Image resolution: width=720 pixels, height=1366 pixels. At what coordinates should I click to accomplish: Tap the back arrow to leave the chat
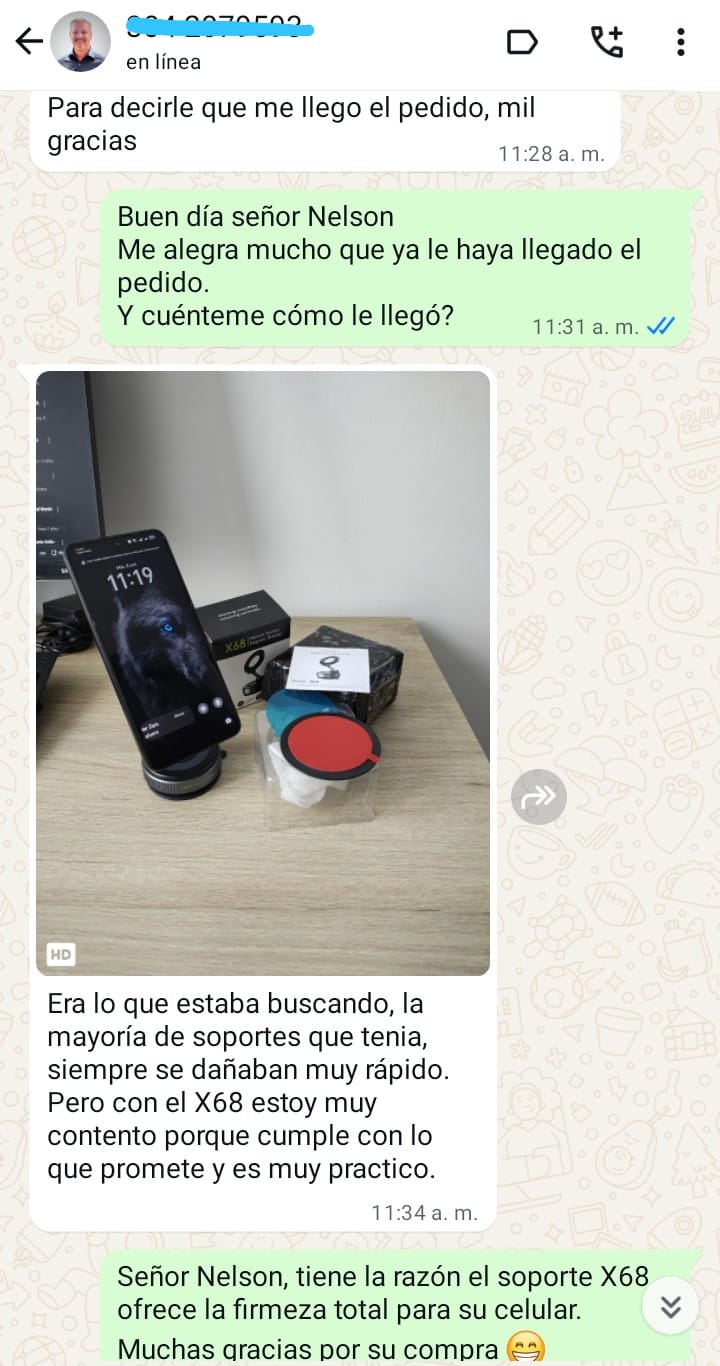29,41
